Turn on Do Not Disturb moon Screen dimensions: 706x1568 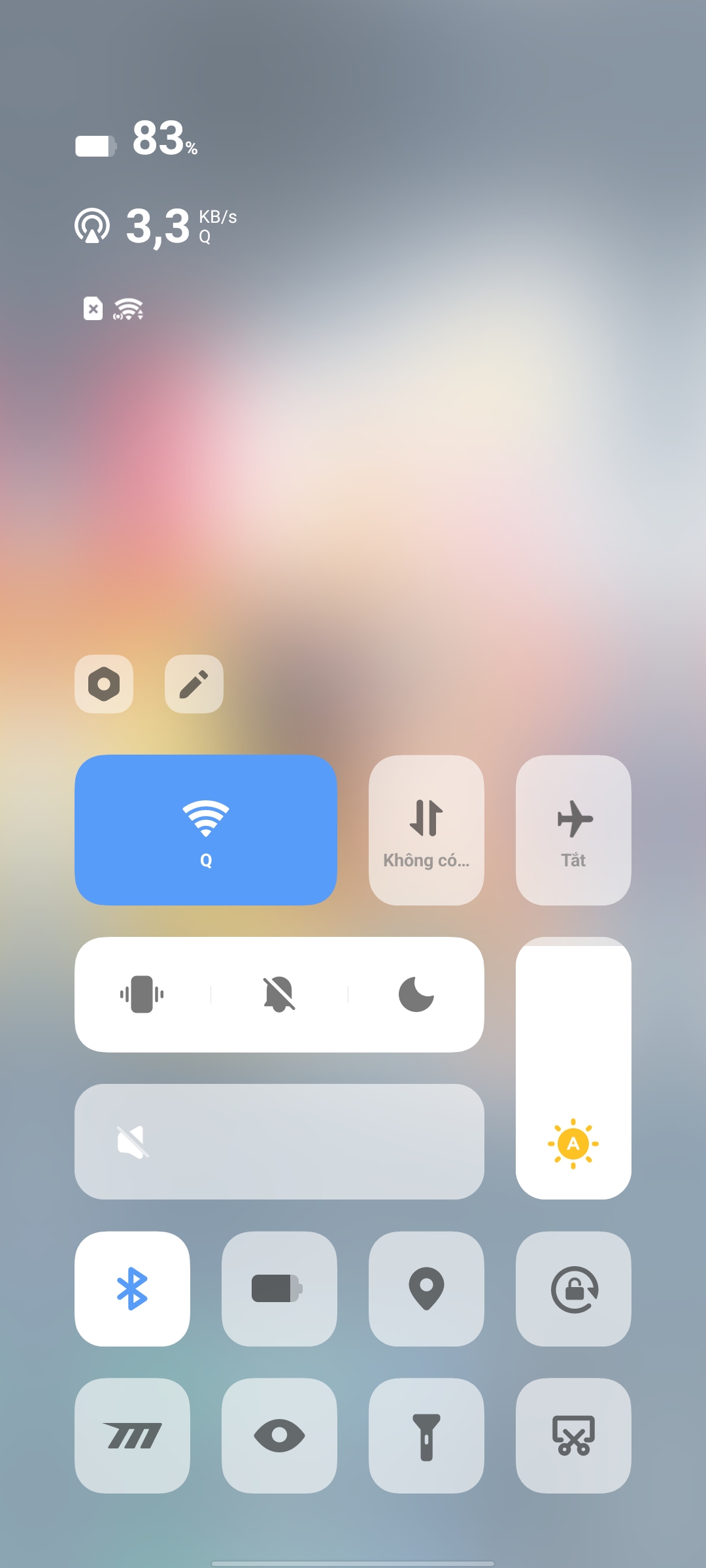(416, 994)
